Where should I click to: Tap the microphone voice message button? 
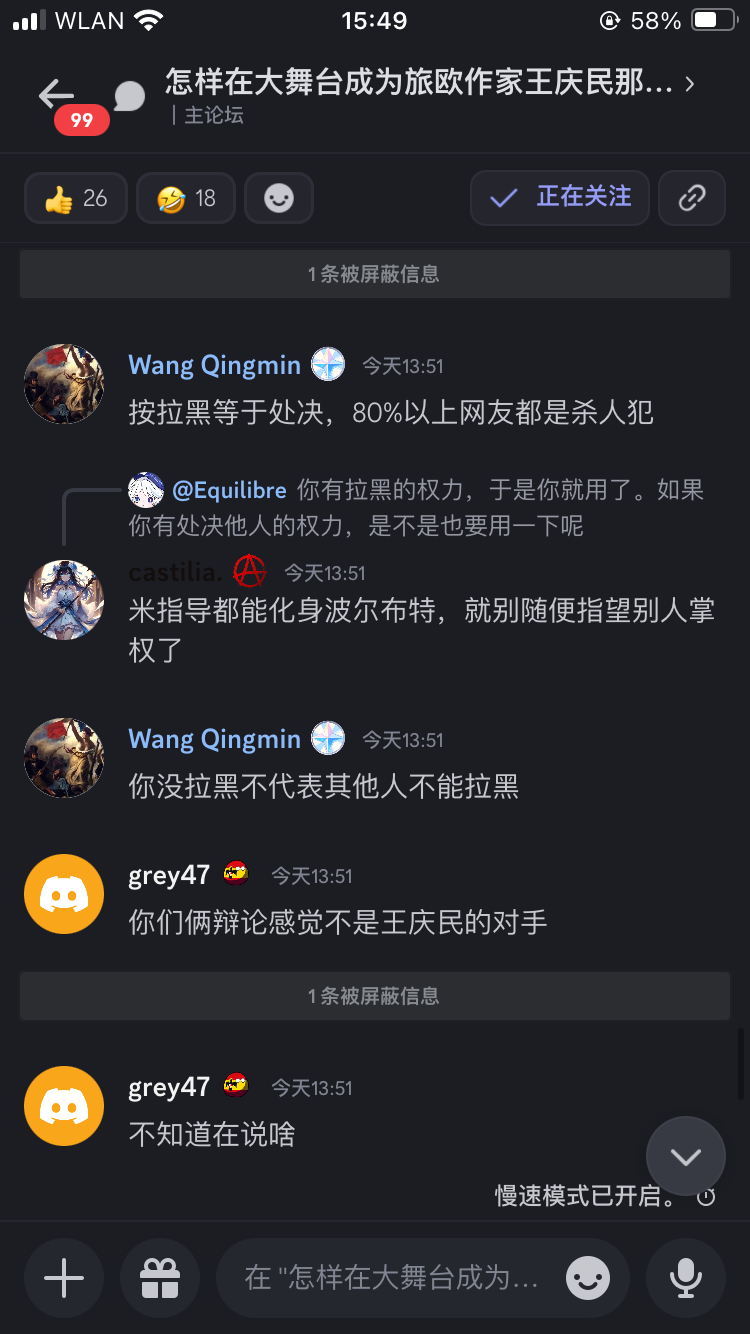(x=685, y=1278)
